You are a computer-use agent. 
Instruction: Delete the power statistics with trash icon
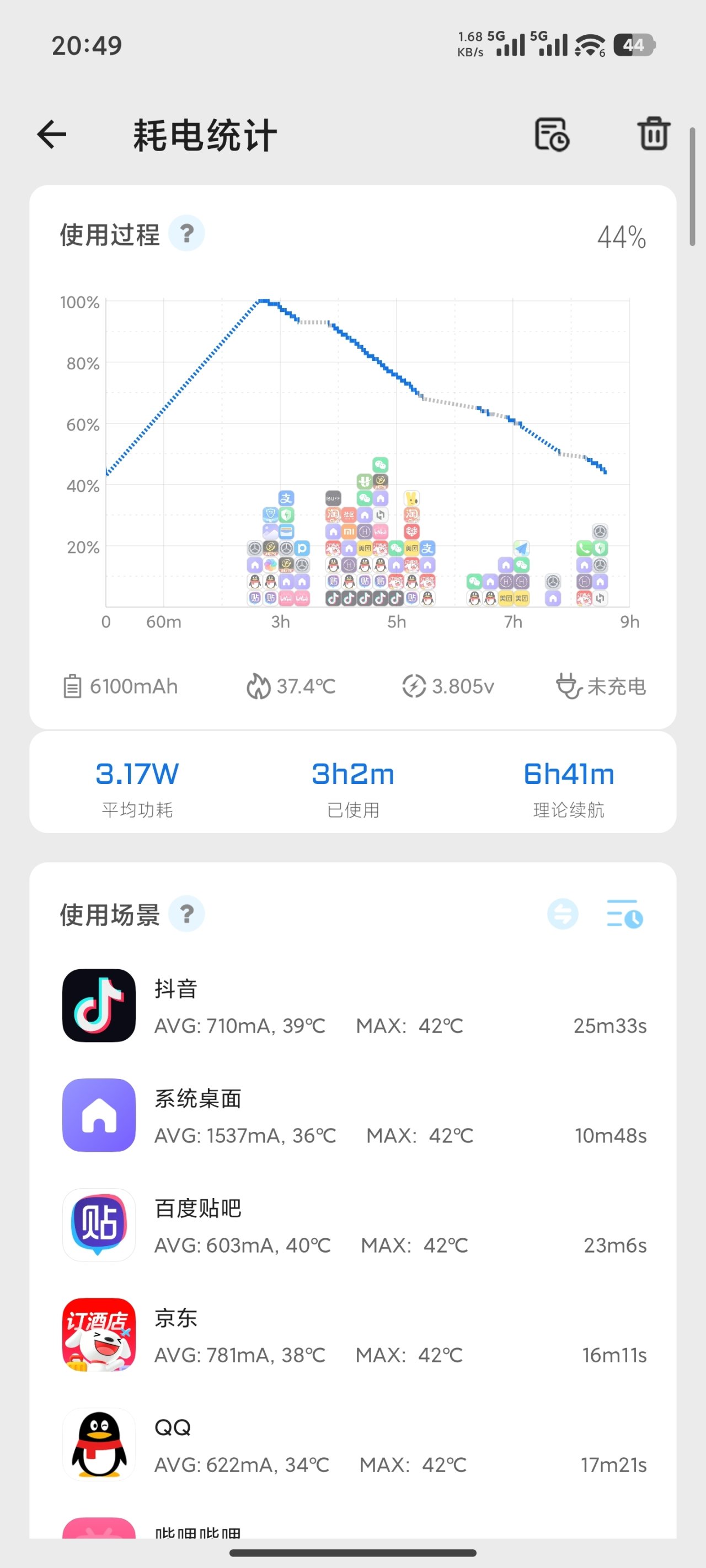654,134
